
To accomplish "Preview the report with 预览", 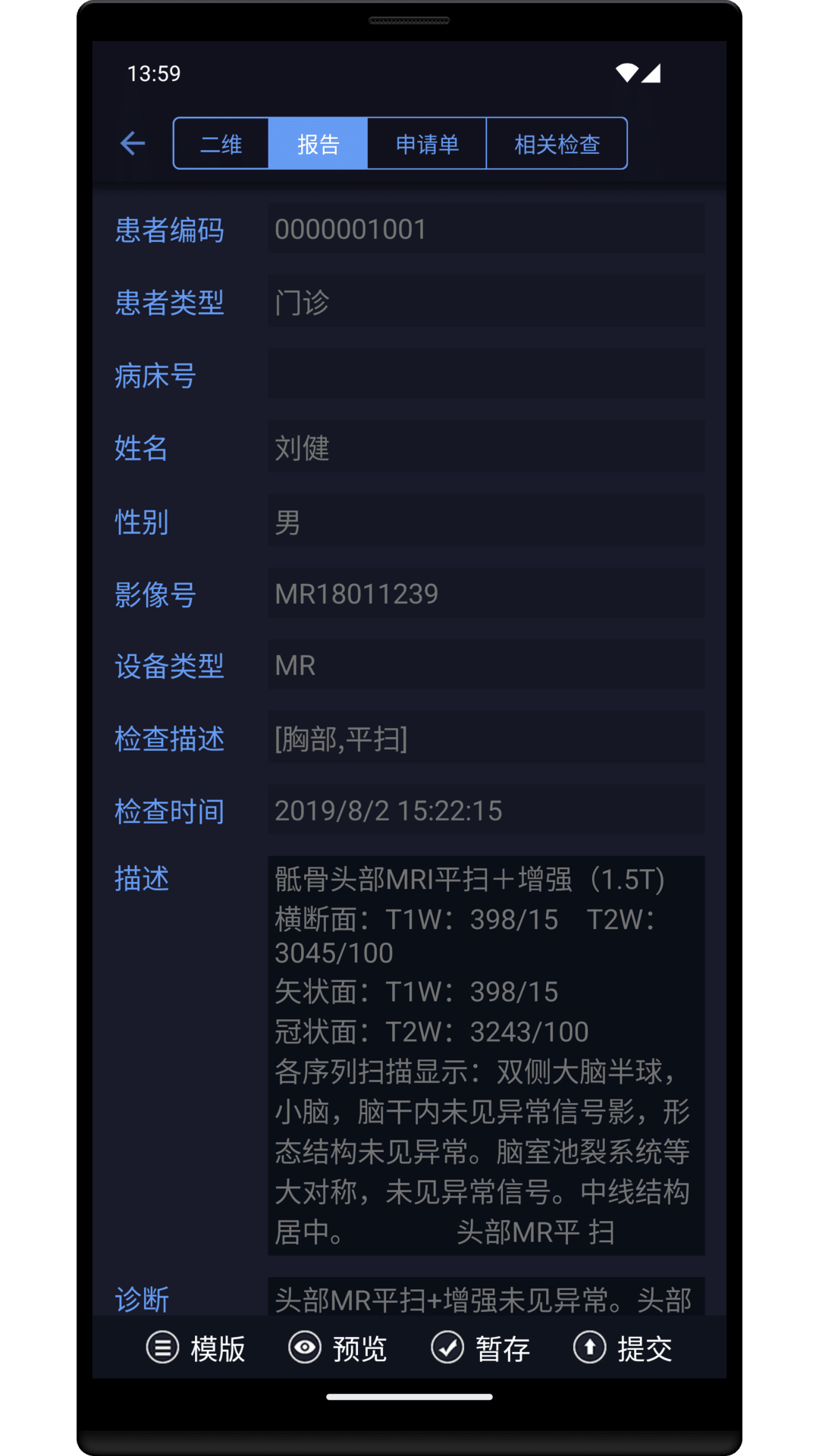I will point(338,1348).
